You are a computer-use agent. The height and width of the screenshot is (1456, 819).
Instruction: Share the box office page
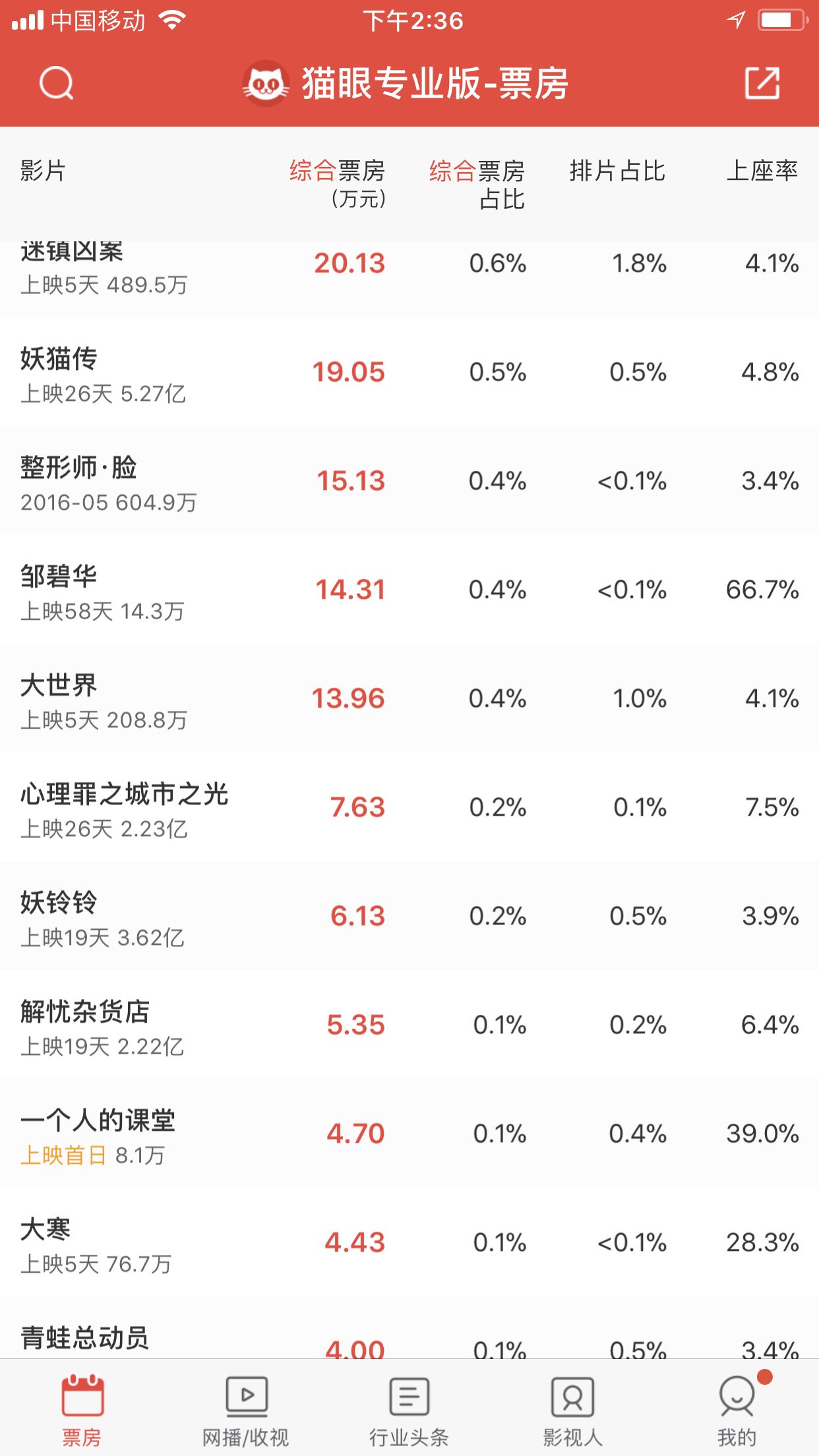[762, 83]
